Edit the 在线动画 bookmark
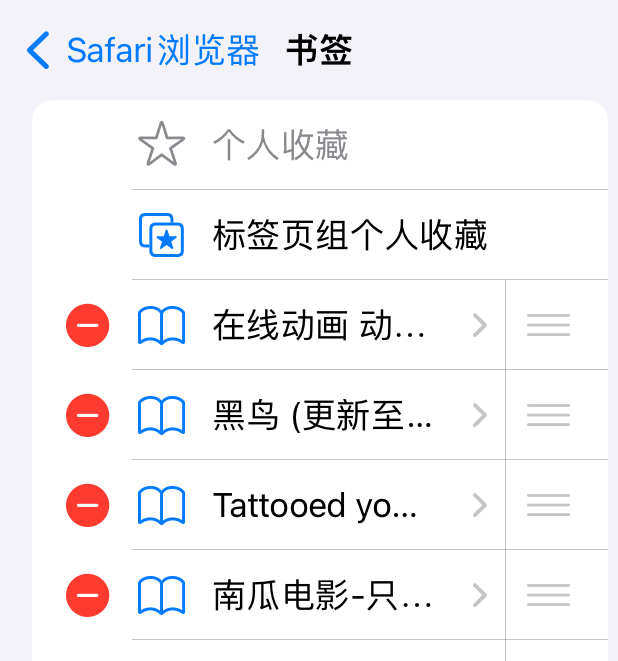The height and width of the screenshot is (661, 618). click(x=322, y=326)
